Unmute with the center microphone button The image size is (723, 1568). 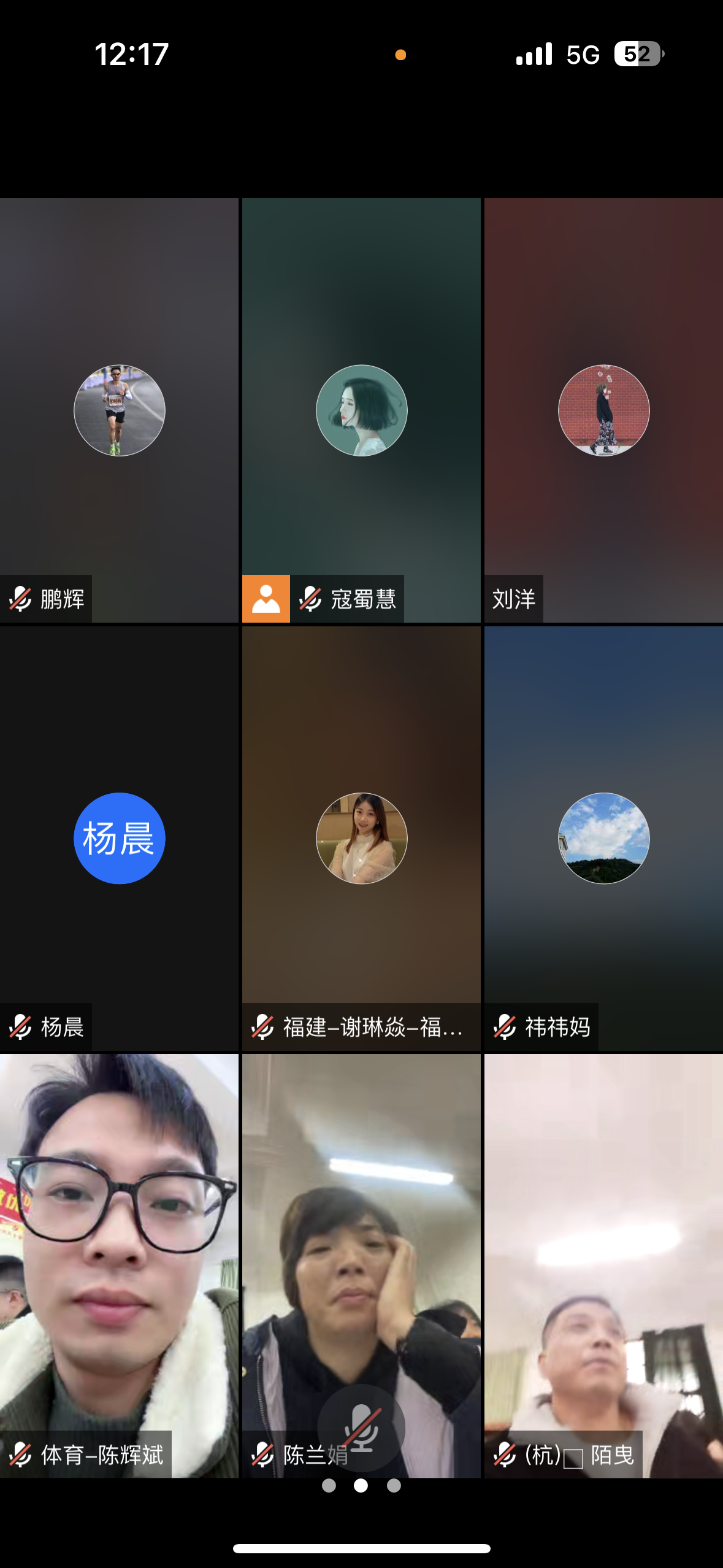pyautogui.click(x=361, y=1427)
